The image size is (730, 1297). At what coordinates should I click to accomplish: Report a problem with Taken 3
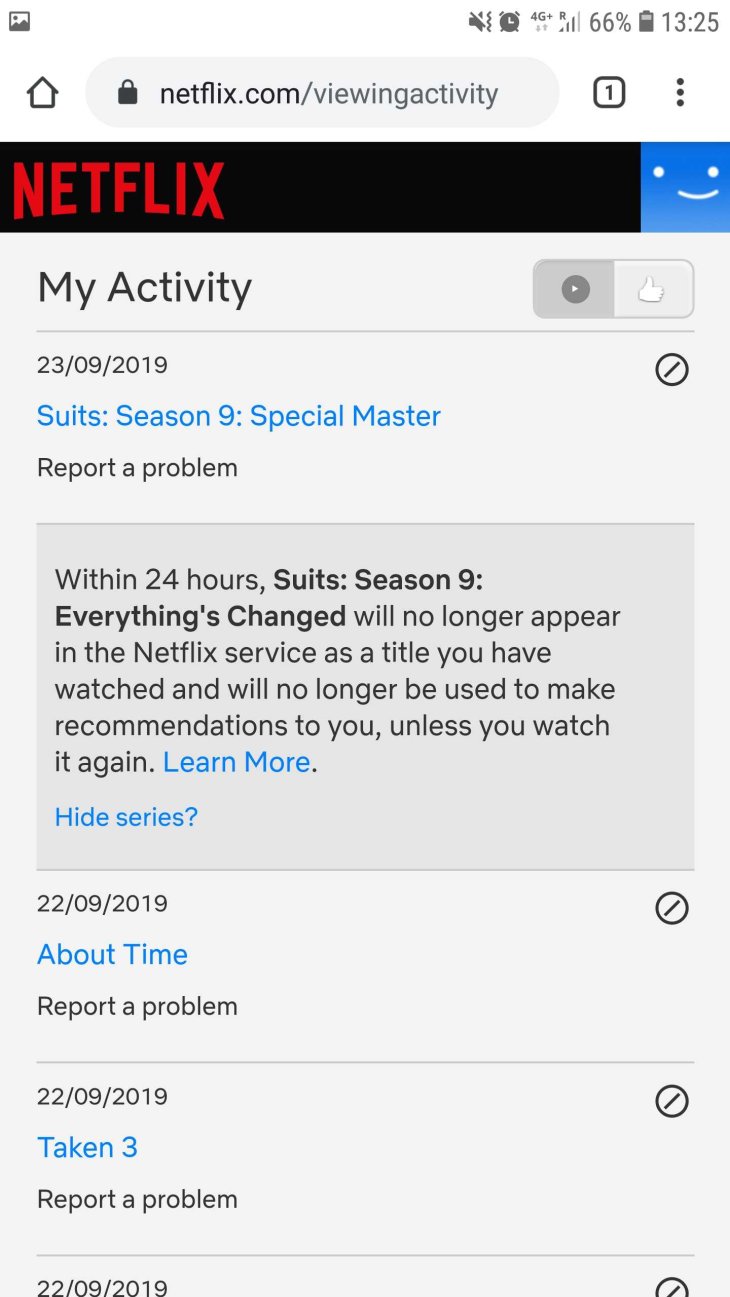pos(137,1199)
